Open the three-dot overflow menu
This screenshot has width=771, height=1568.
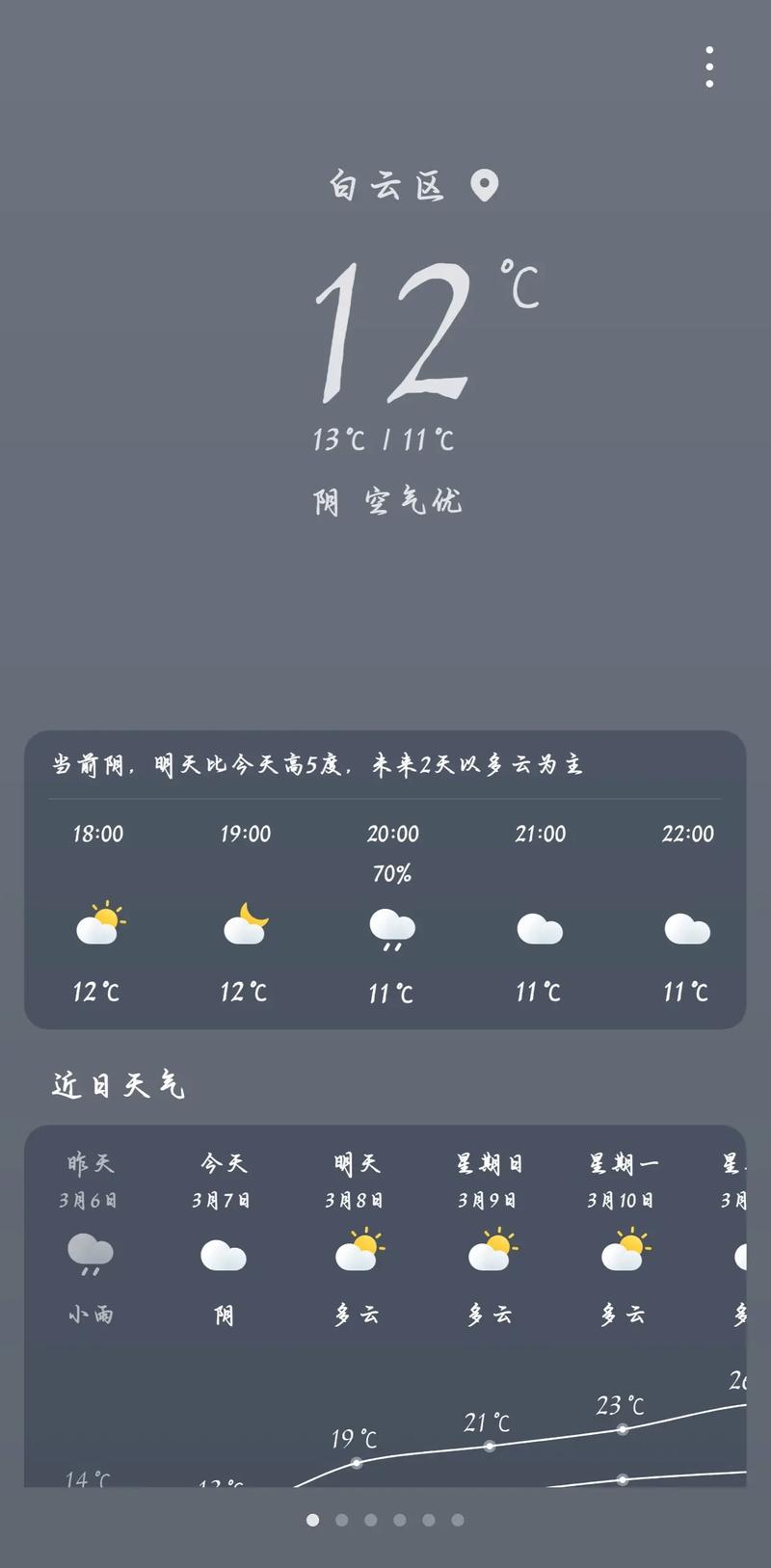[709, 66]
